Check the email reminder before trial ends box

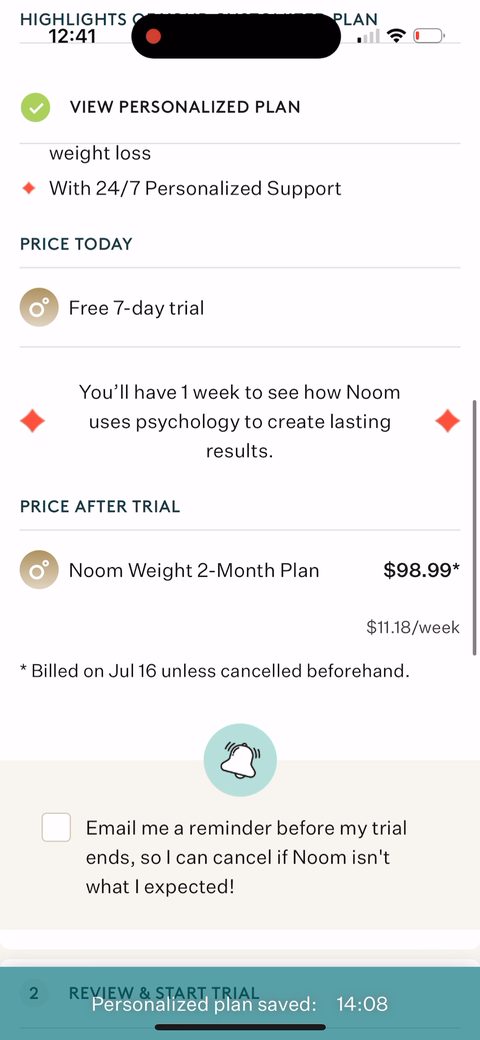[56, 827]
